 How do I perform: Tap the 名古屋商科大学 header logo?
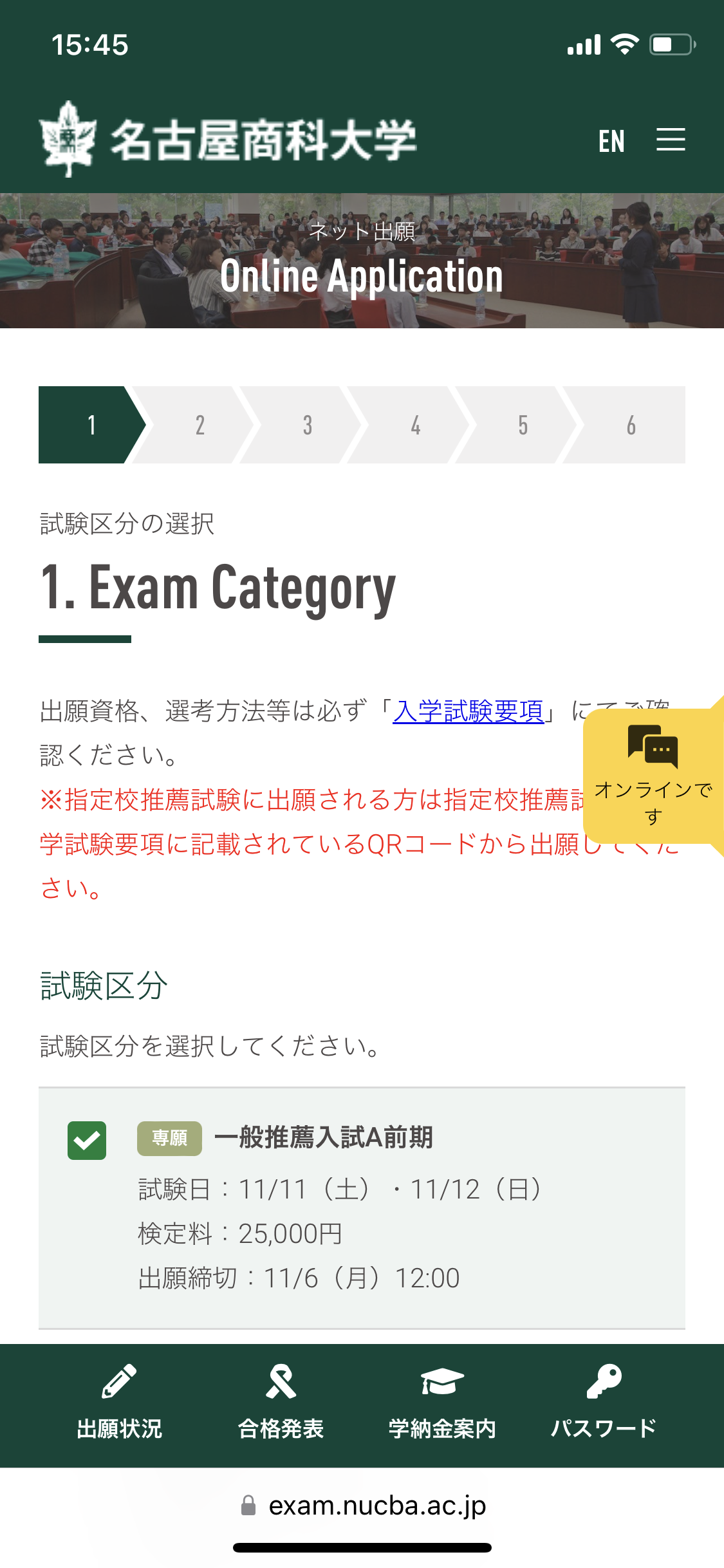[x=228, y=139]
